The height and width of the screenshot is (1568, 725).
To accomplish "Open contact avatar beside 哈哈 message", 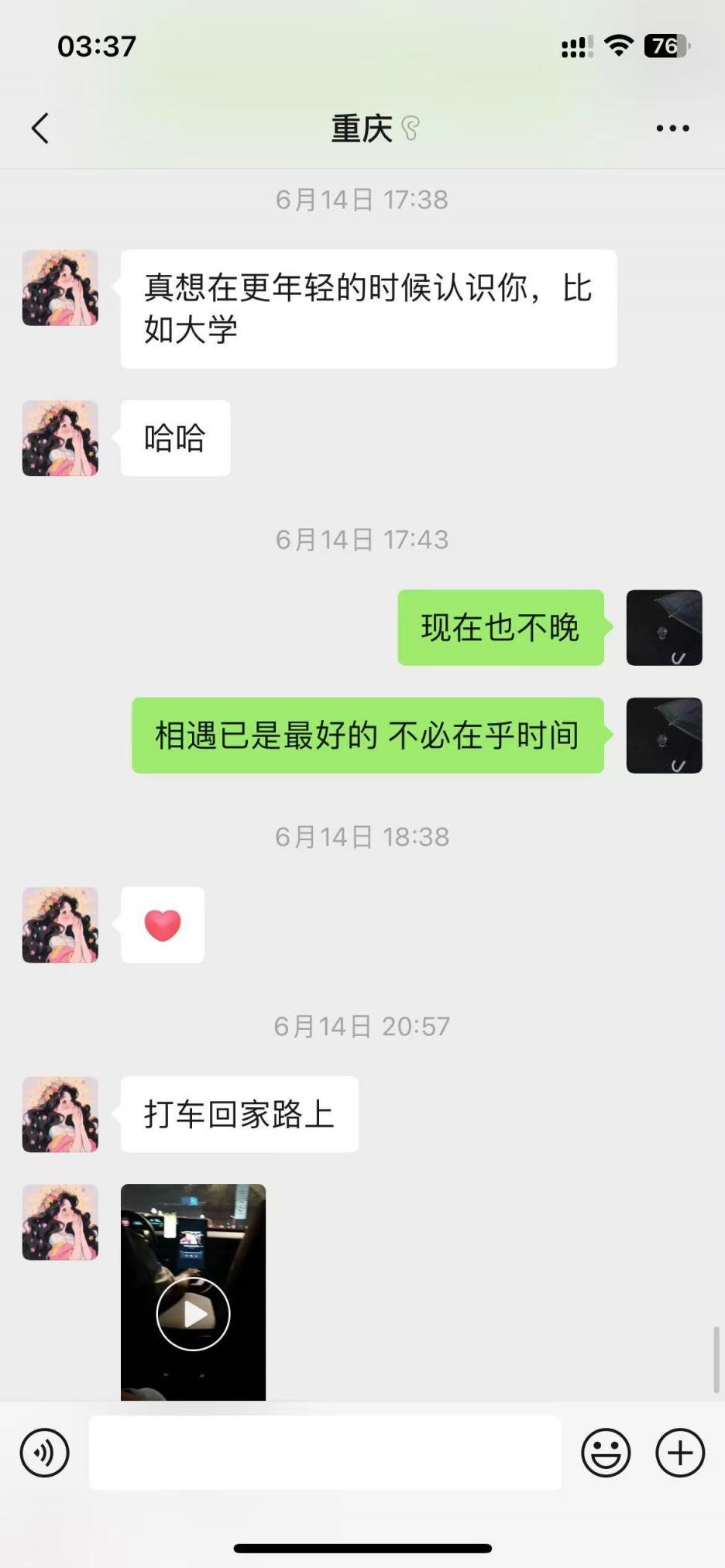I will coord(60,438).
